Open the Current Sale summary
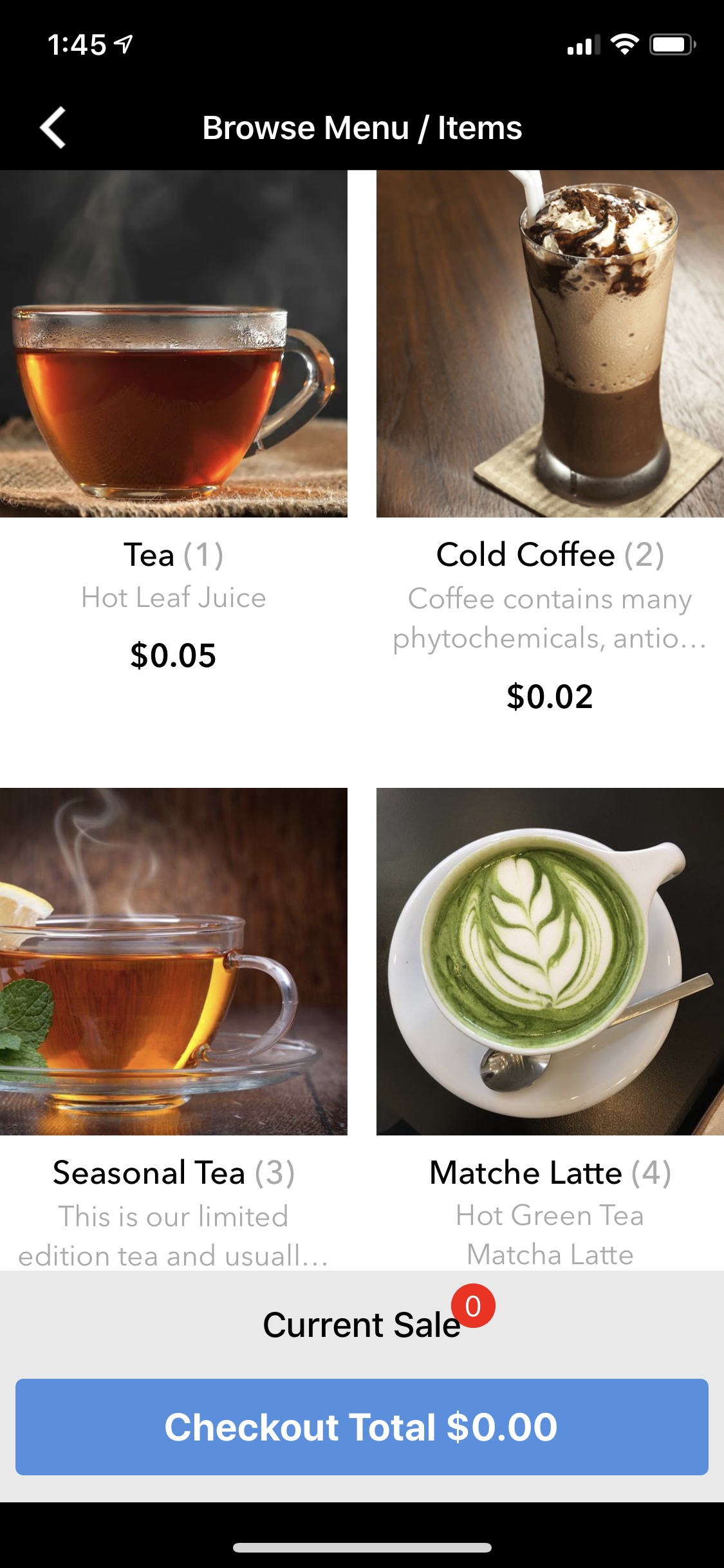724x1568 pixels. (362, 1325)
